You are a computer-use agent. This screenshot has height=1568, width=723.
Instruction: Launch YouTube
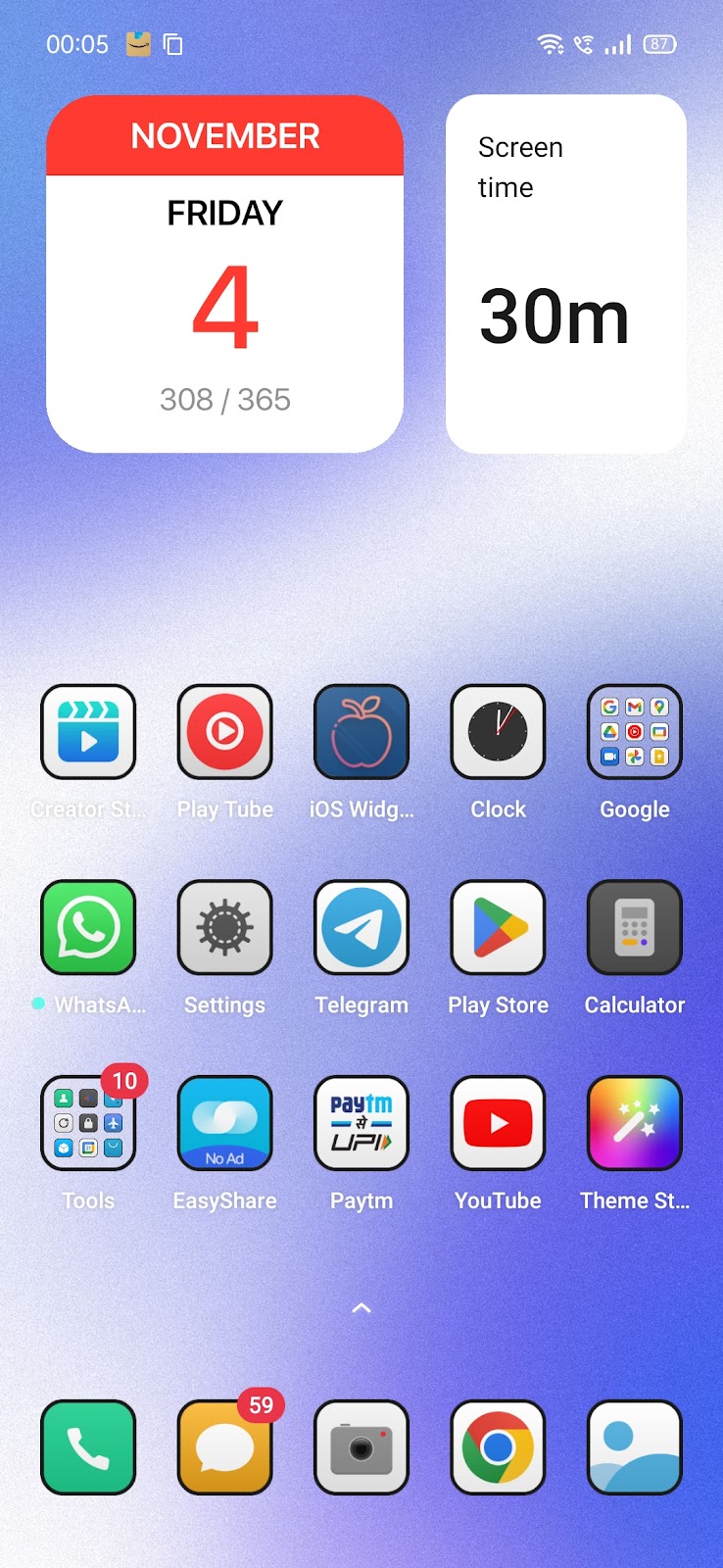[x=498, y=1123]
